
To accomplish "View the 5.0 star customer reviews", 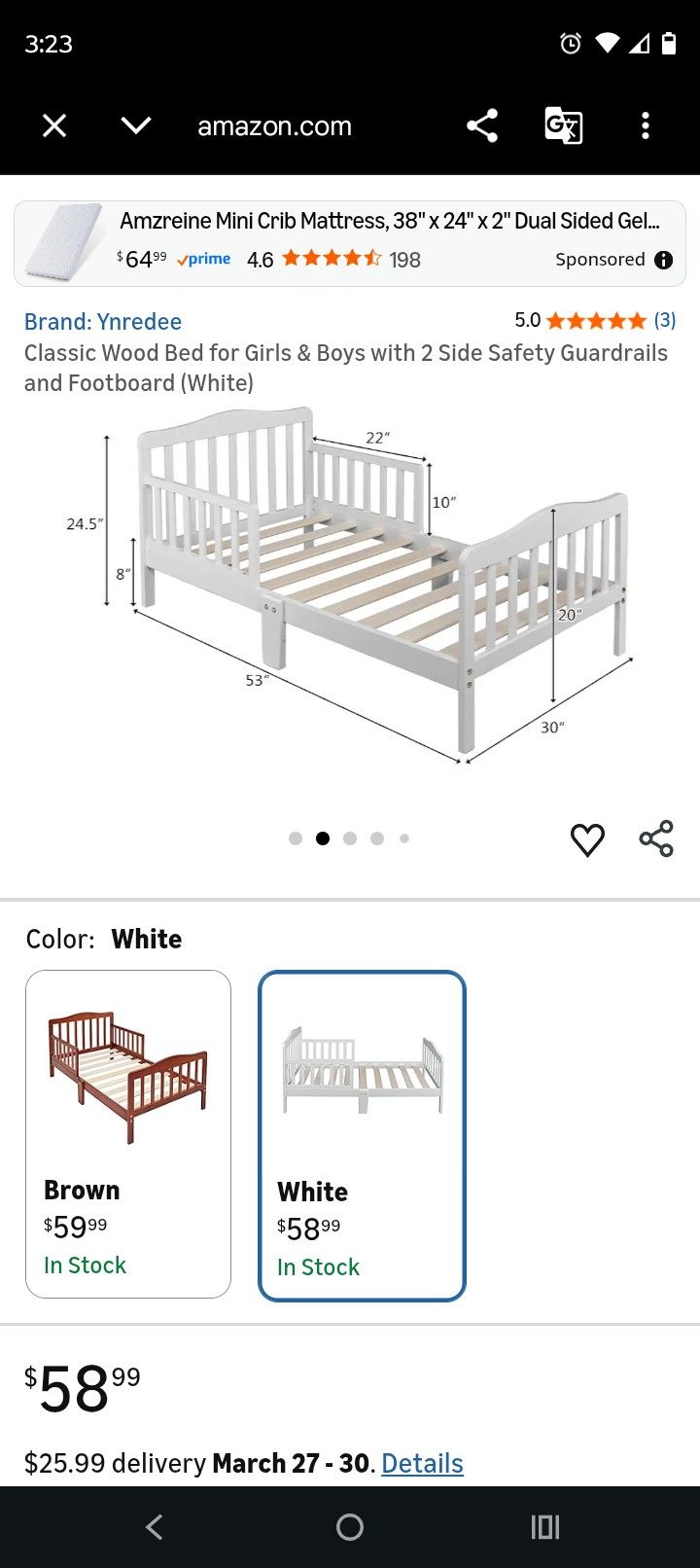I will [595, 320].
